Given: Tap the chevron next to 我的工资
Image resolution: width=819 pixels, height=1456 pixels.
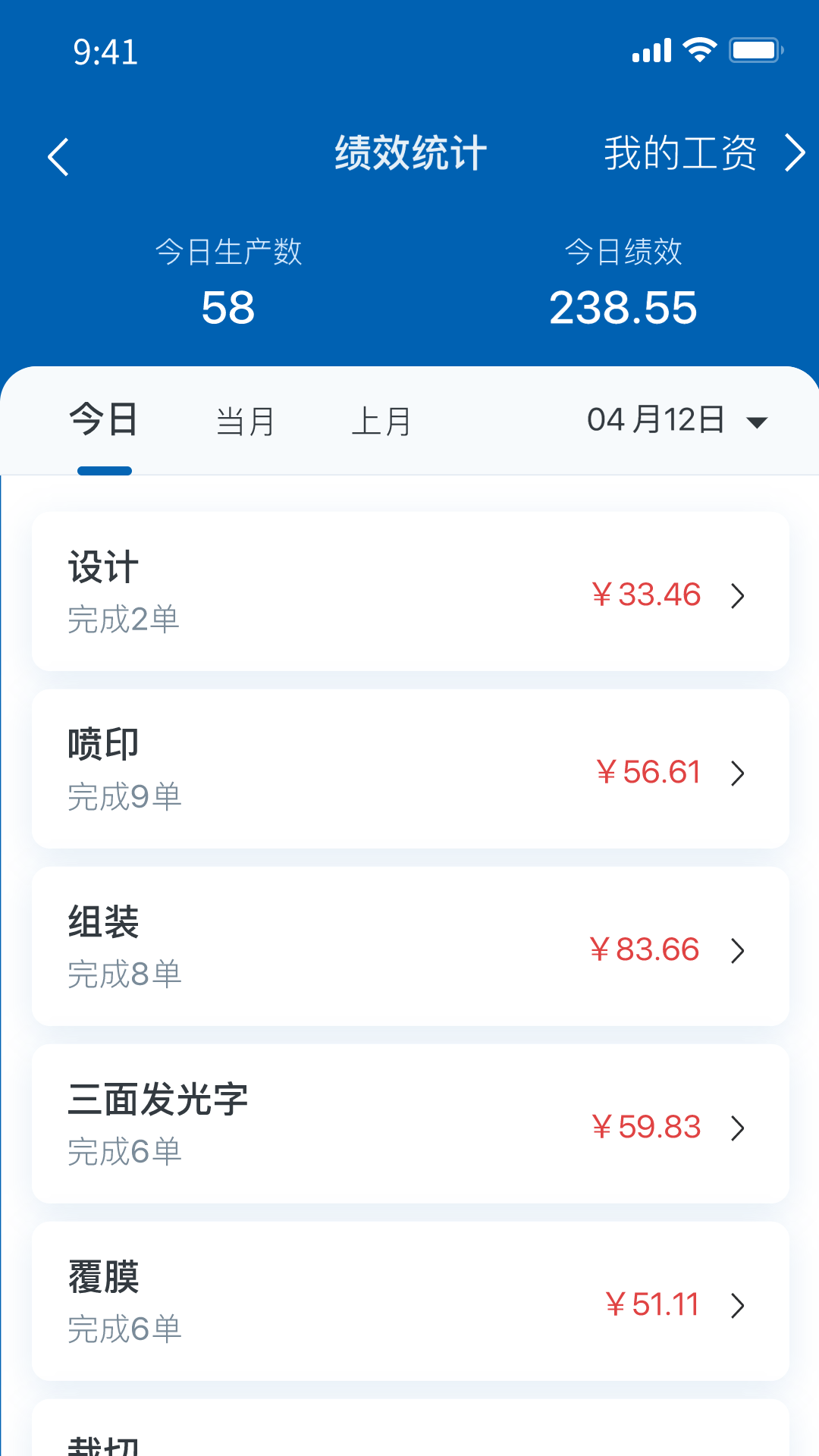Looking at the screenshot, I should (x=795, y=152).
